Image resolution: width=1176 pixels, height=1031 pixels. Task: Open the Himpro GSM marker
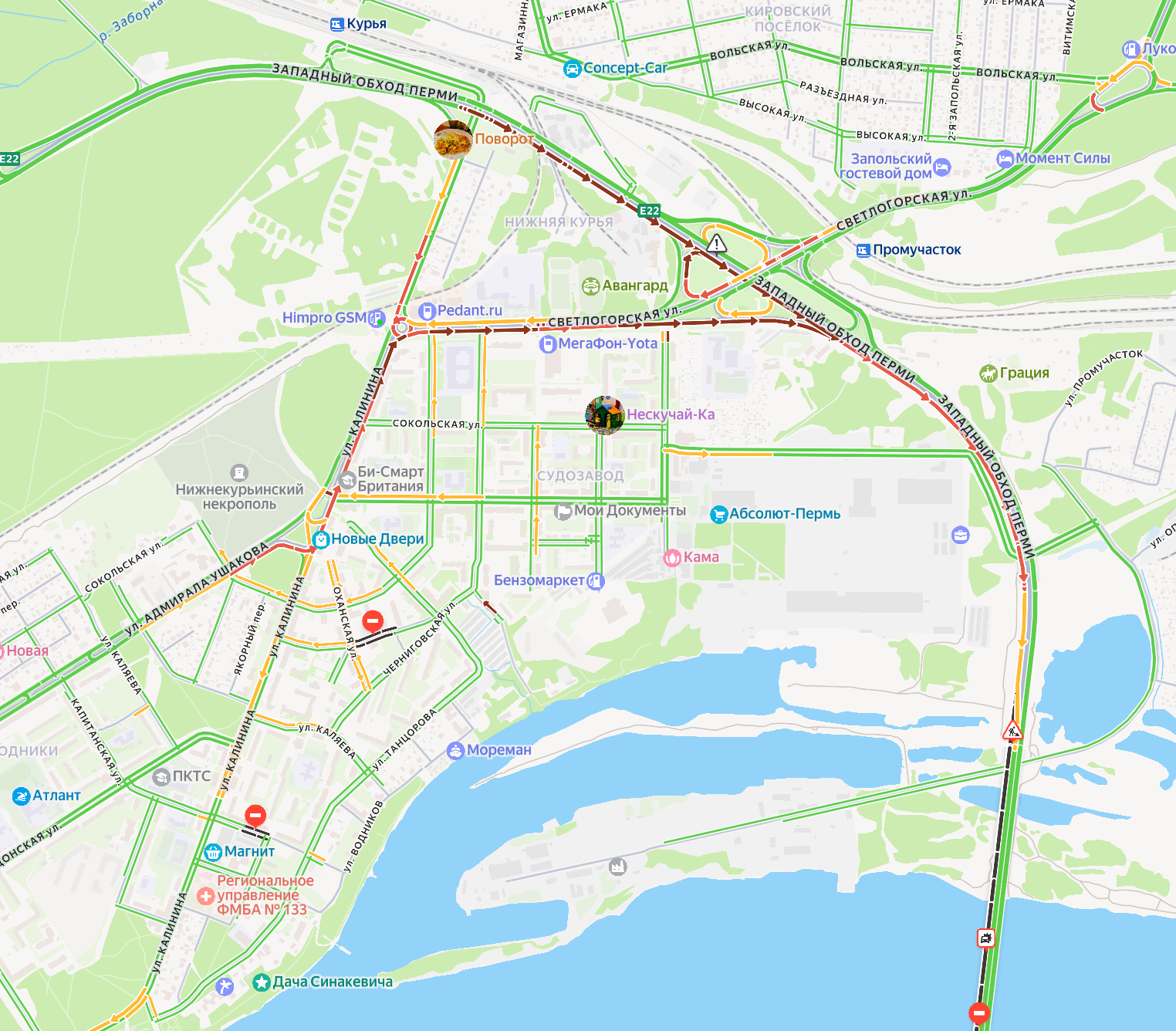[x=376, y=318]
